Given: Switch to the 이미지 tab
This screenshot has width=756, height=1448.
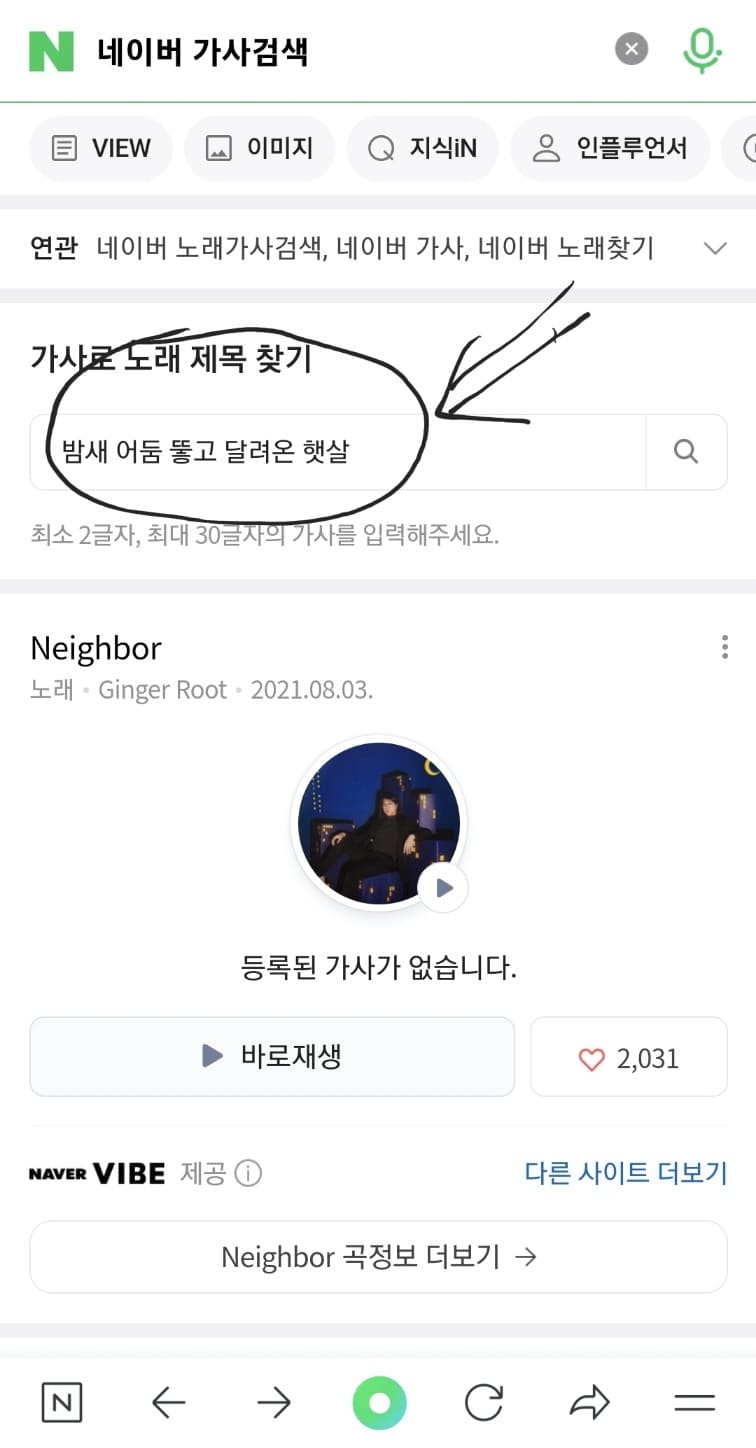Looking at the screenshot, I should [x=259, y=147].
